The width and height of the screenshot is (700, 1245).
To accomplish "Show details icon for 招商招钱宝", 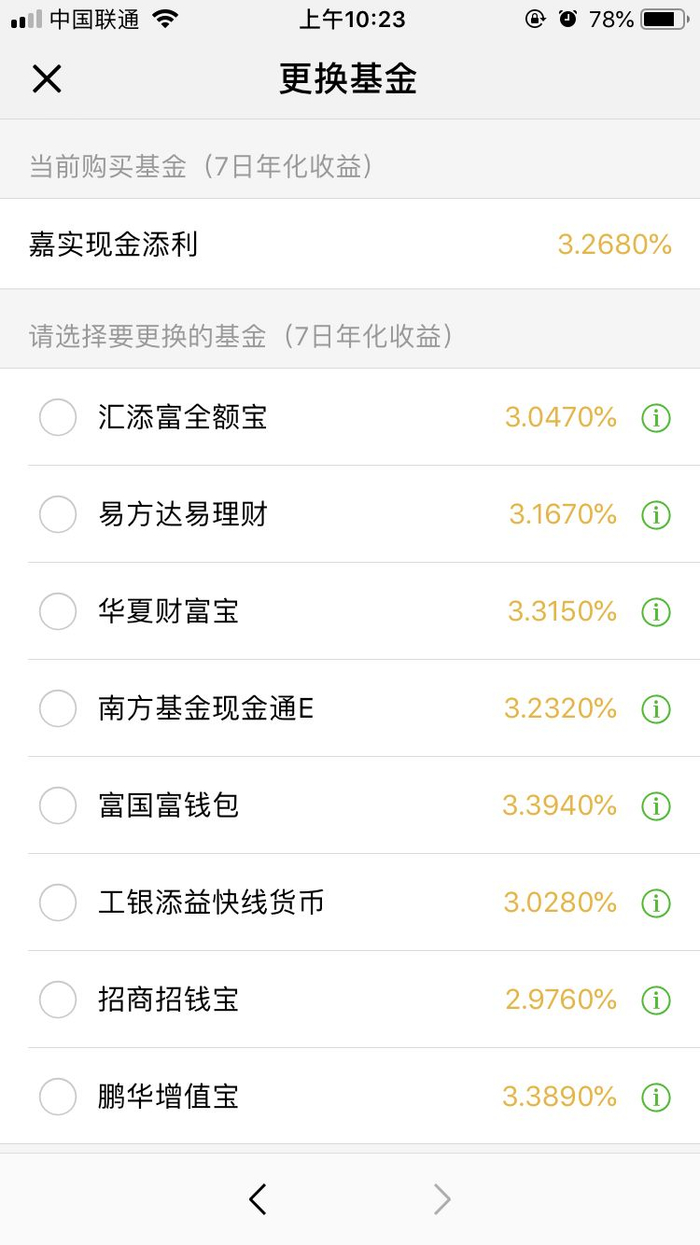I will 656,1000.
